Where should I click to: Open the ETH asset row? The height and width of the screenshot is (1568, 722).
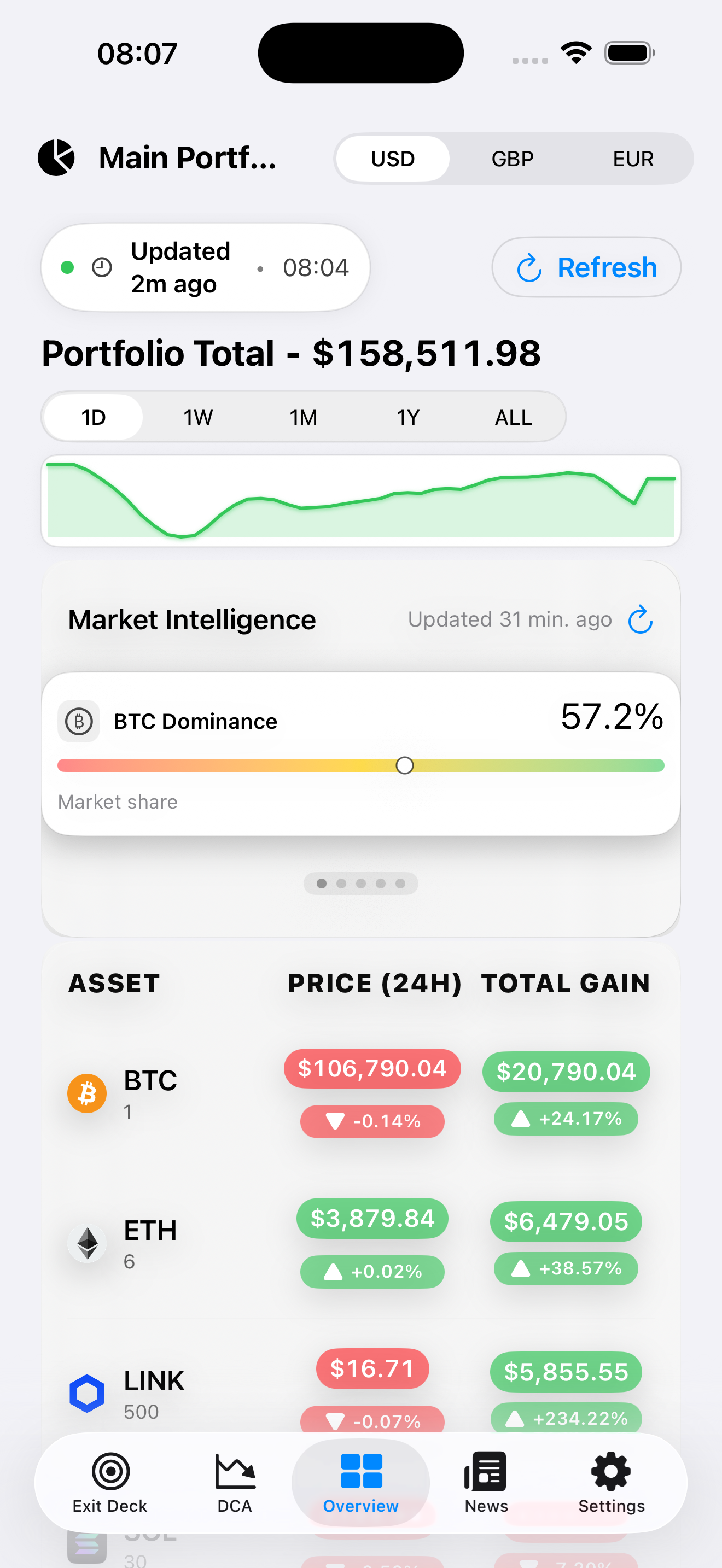[x=152, y=1243]
